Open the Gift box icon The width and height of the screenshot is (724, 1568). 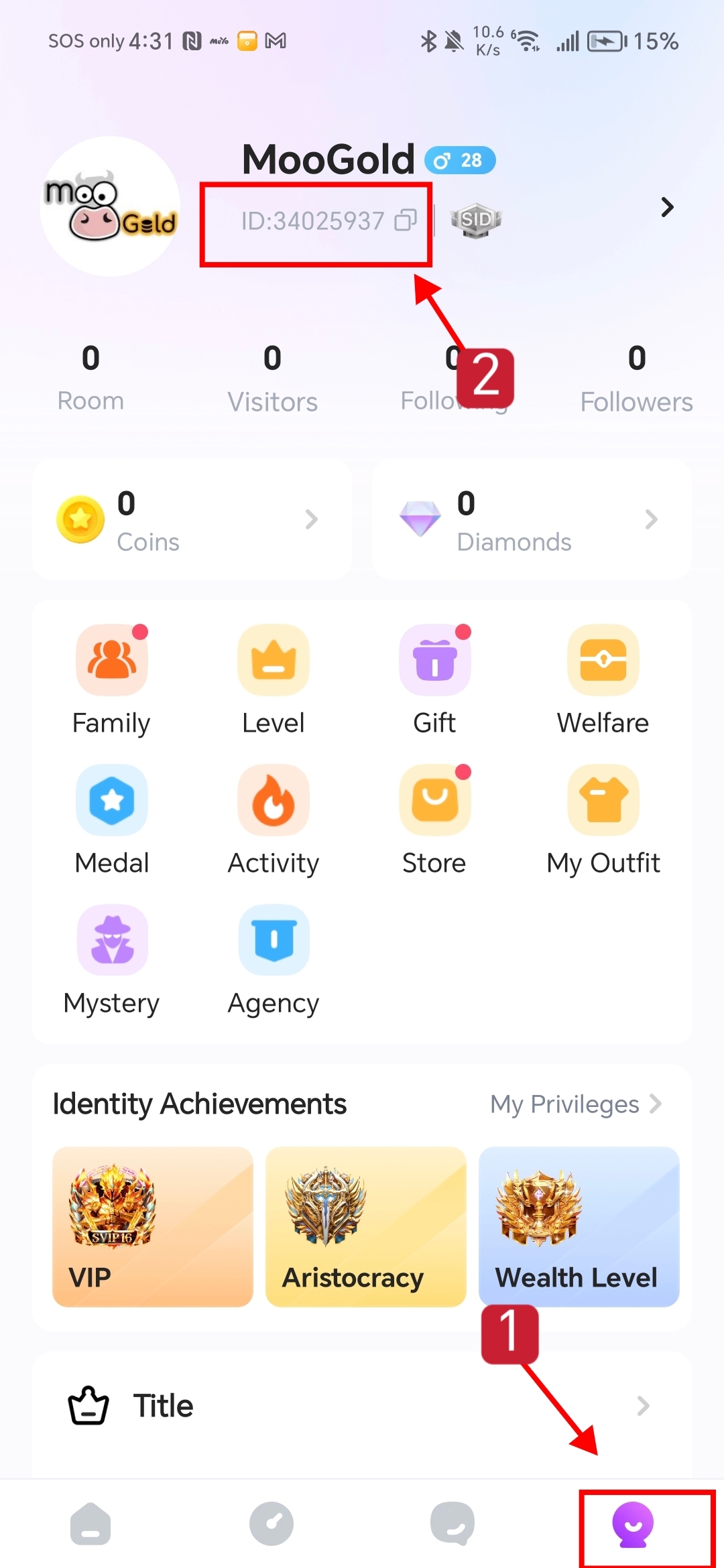tap(434, 660)
